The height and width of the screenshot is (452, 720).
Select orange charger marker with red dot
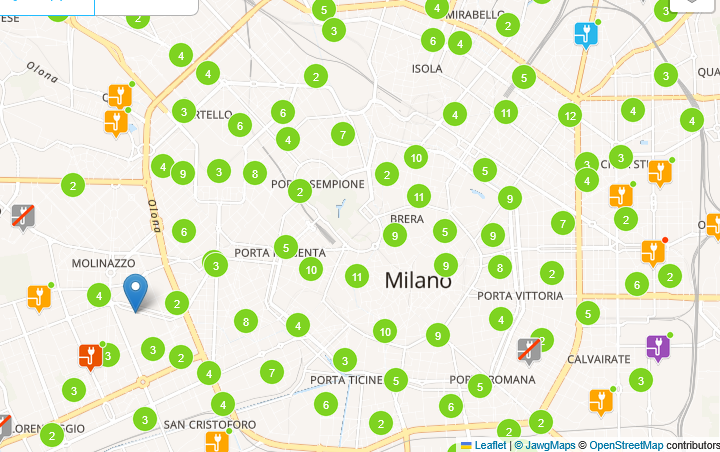tap(653, 252)
